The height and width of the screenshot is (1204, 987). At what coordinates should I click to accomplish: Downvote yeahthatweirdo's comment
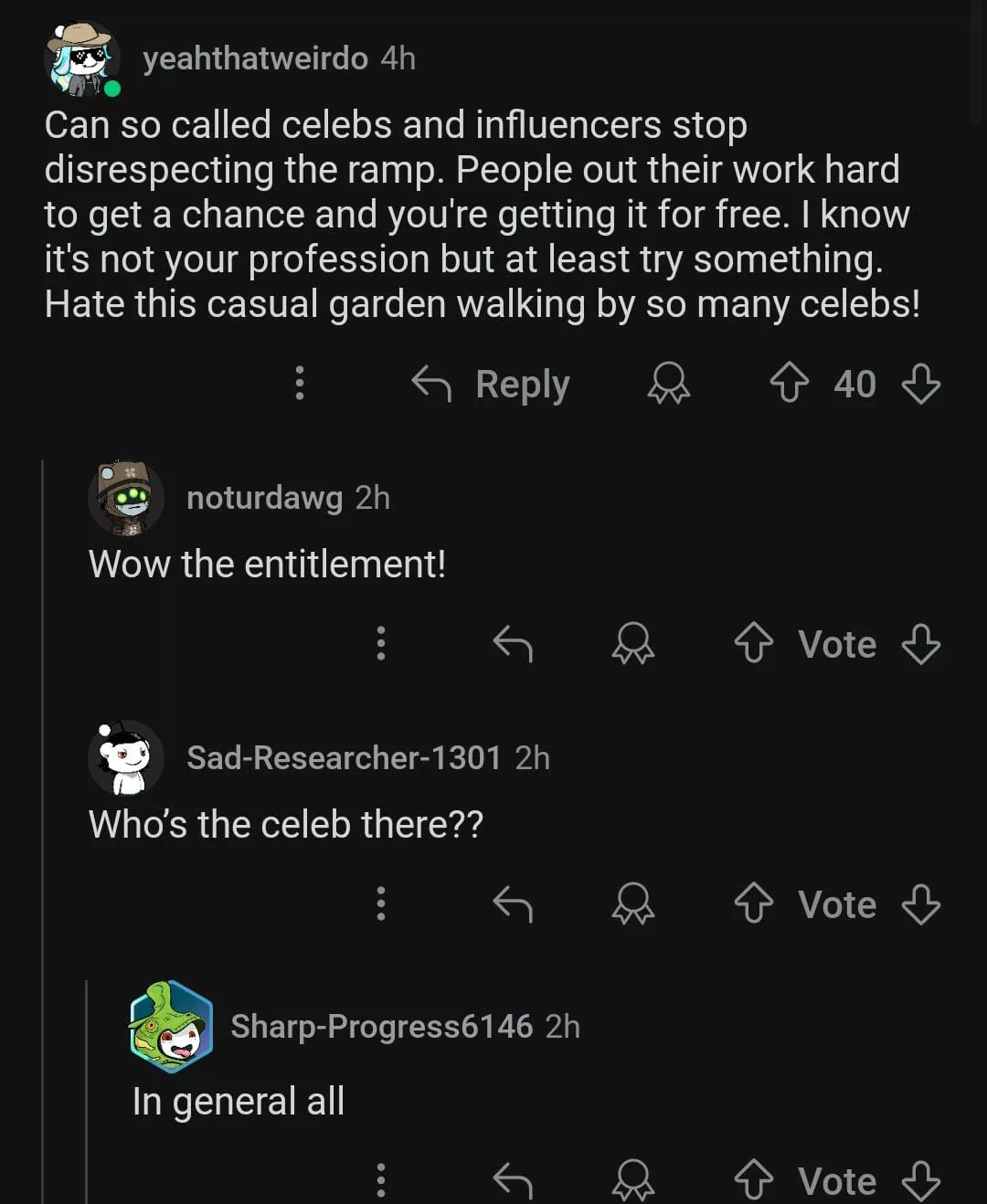pyautogui.click(x=920, y=384)
